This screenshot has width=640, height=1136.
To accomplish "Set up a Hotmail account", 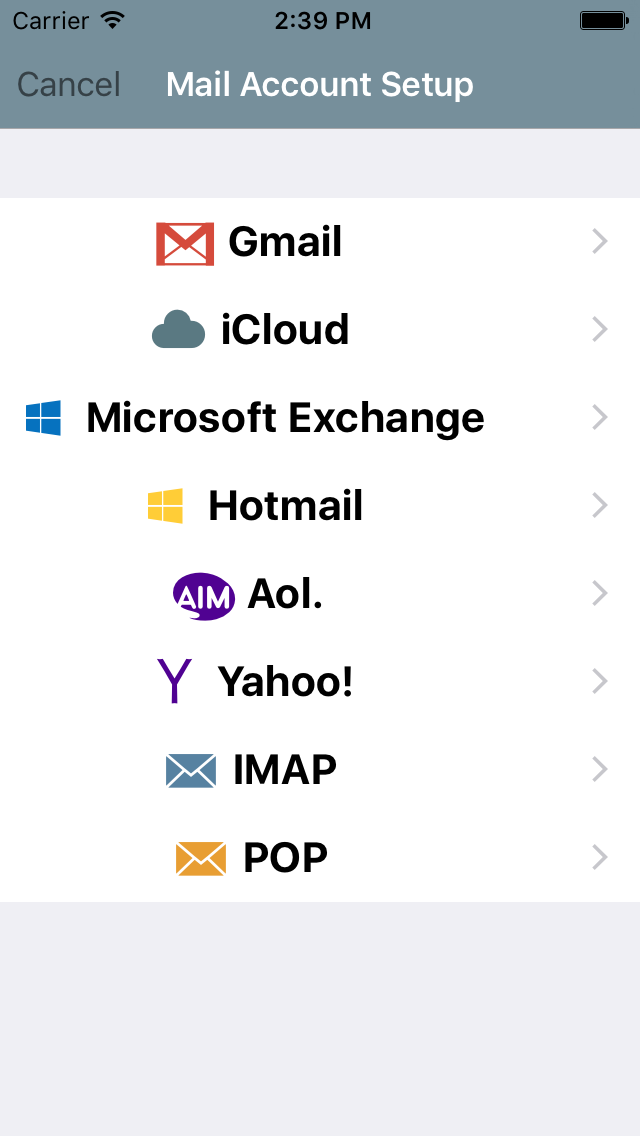I will pyautogui.click(x=320, y=506).
